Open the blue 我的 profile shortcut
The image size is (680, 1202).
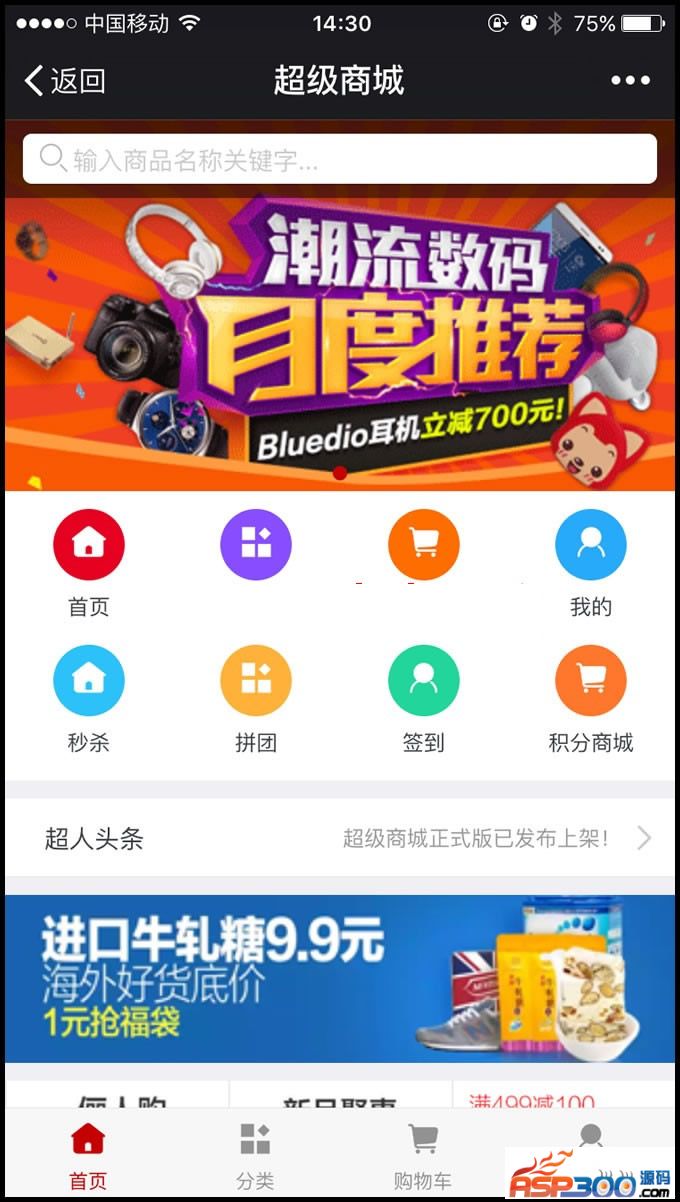coord(590,545)
